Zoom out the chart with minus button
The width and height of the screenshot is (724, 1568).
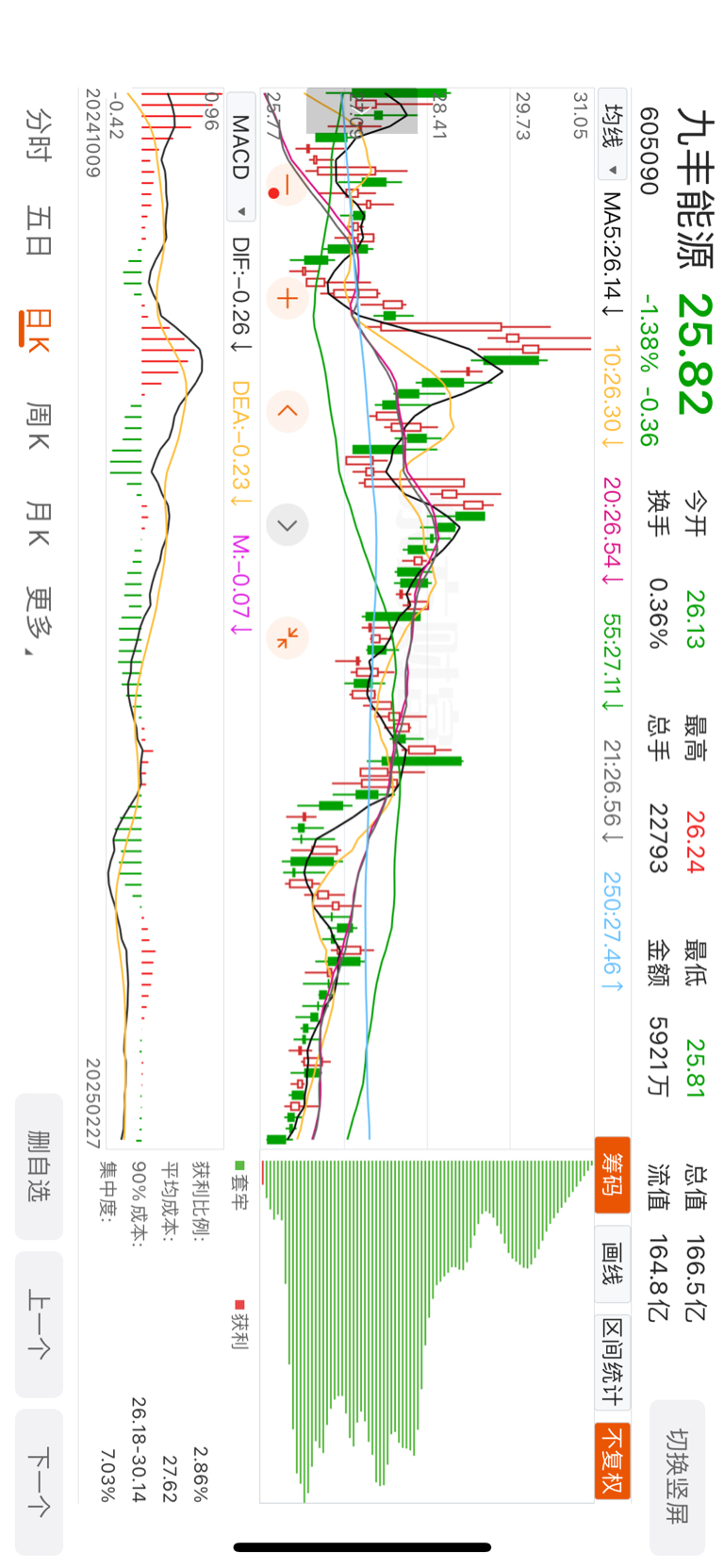tap(287, 185)
